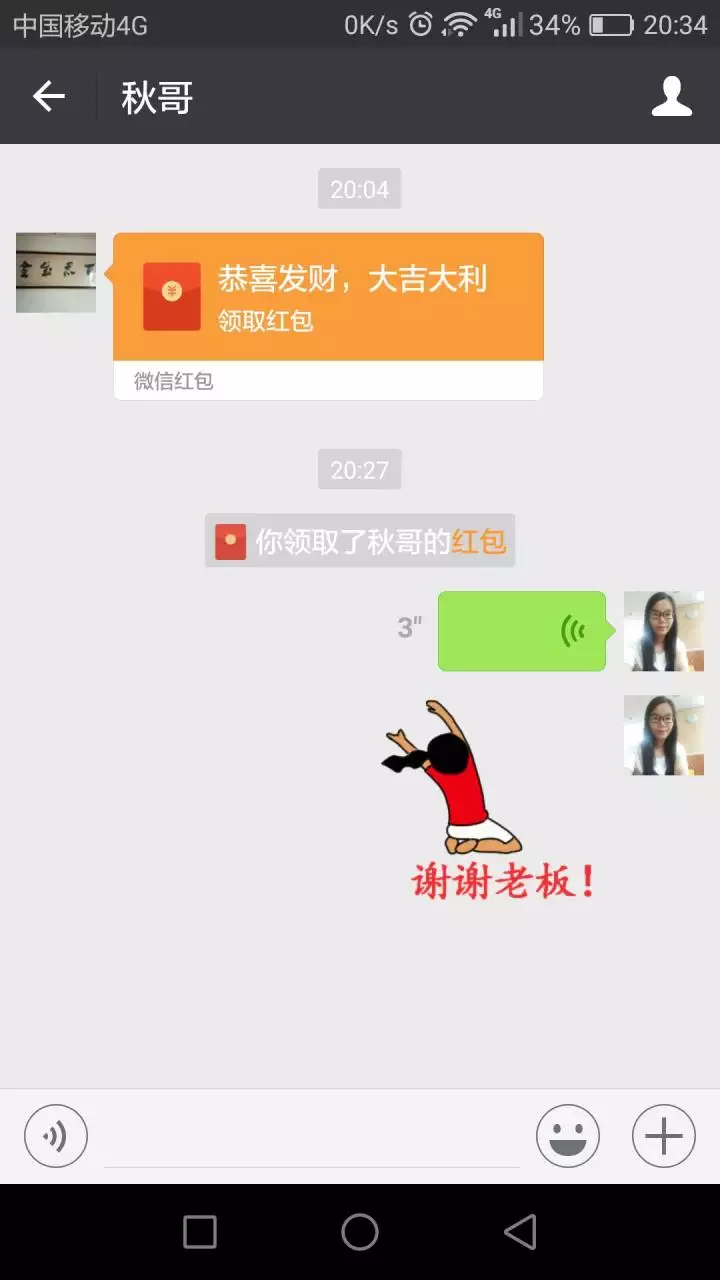Tap the message text input field
720x1280 pixels.
click(300, 1135)
